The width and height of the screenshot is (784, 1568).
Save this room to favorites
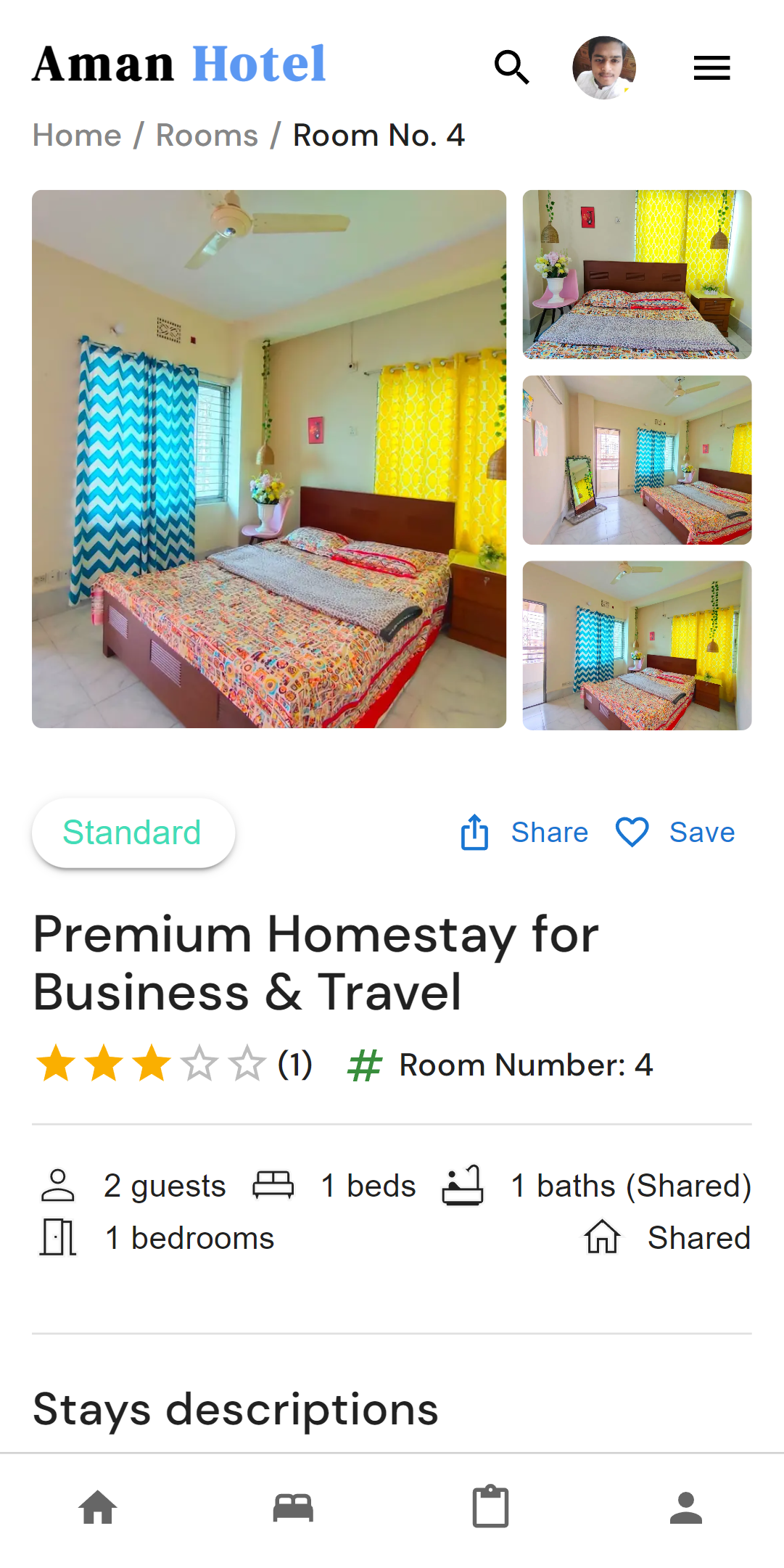(675, 833)
